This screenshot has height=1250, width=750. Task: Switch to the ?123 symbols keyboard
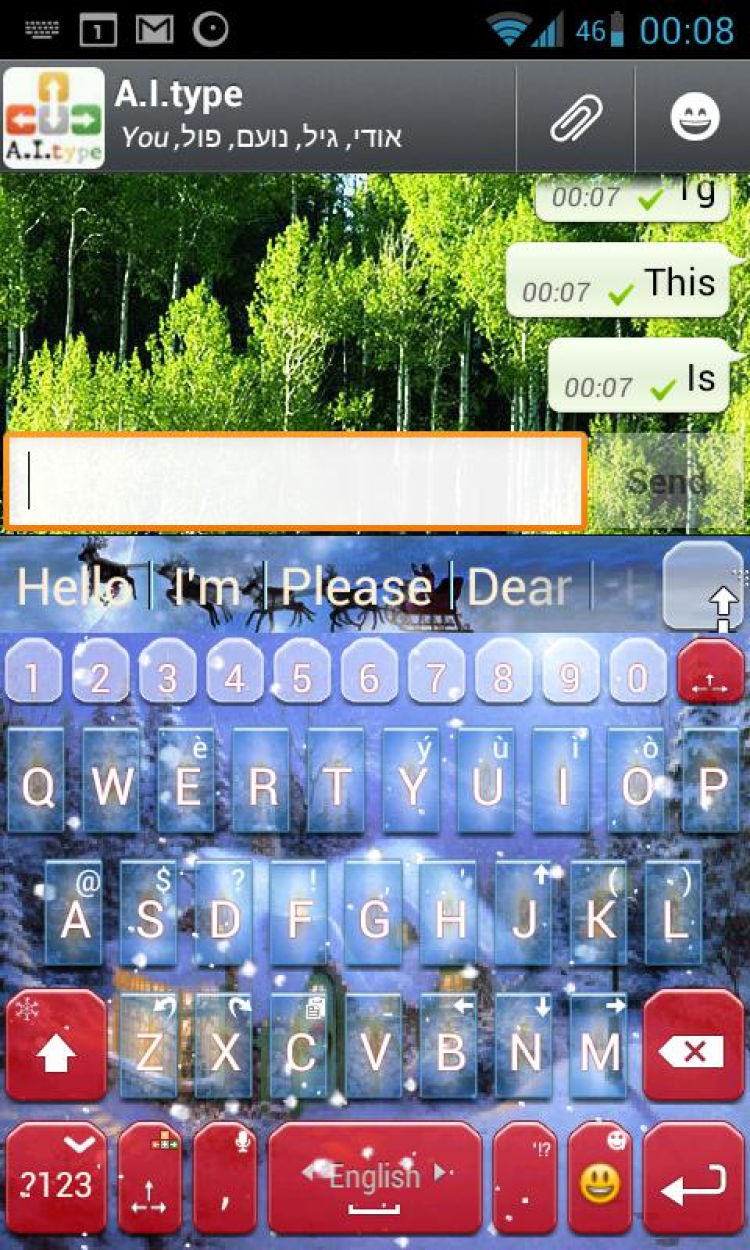tap(55, 1178)
